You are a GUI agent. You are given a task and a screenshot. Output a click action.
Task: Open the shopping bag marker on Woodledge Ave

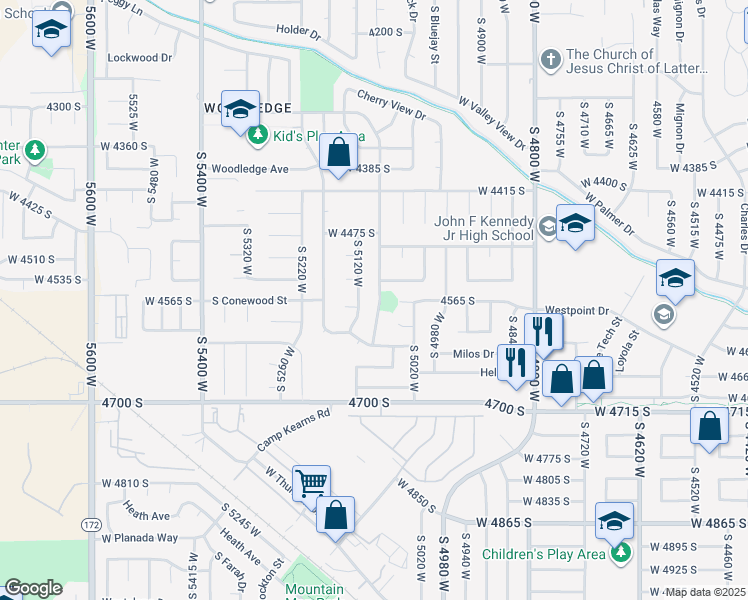pyautogui.click(x=338, y=156)
